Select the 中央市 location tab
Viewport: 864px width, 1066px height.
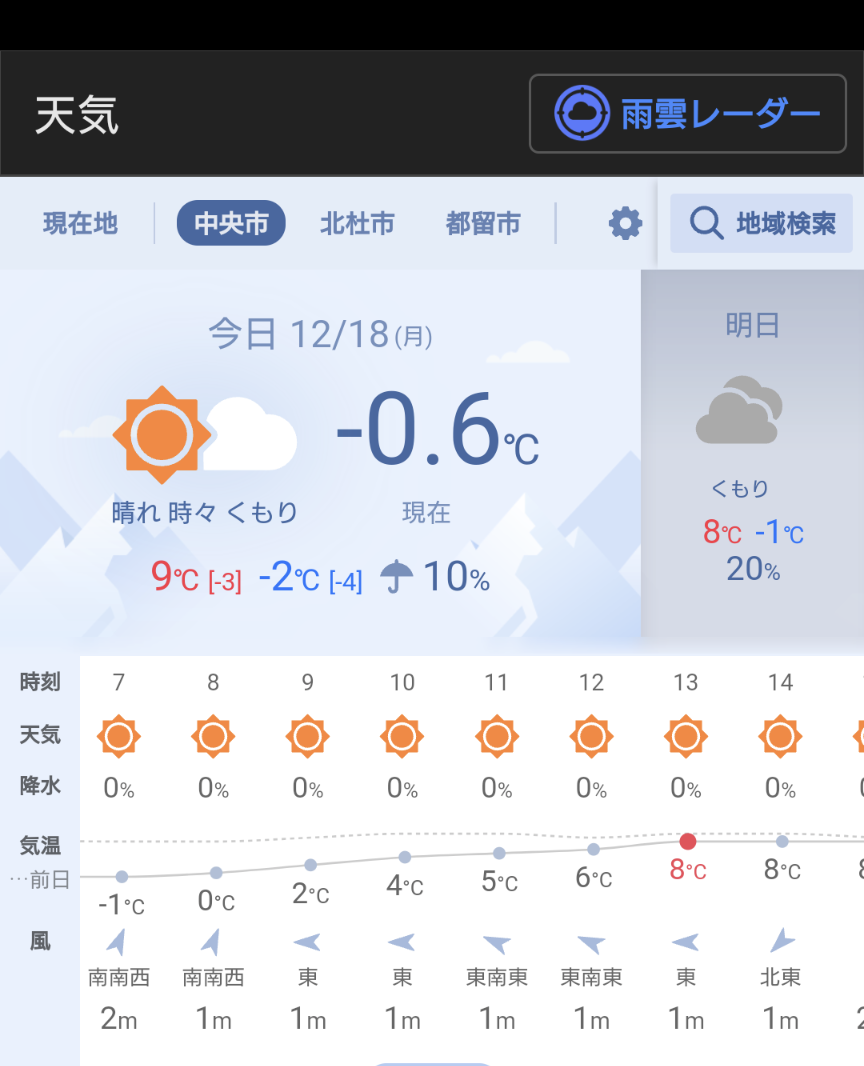pos(231,223)
